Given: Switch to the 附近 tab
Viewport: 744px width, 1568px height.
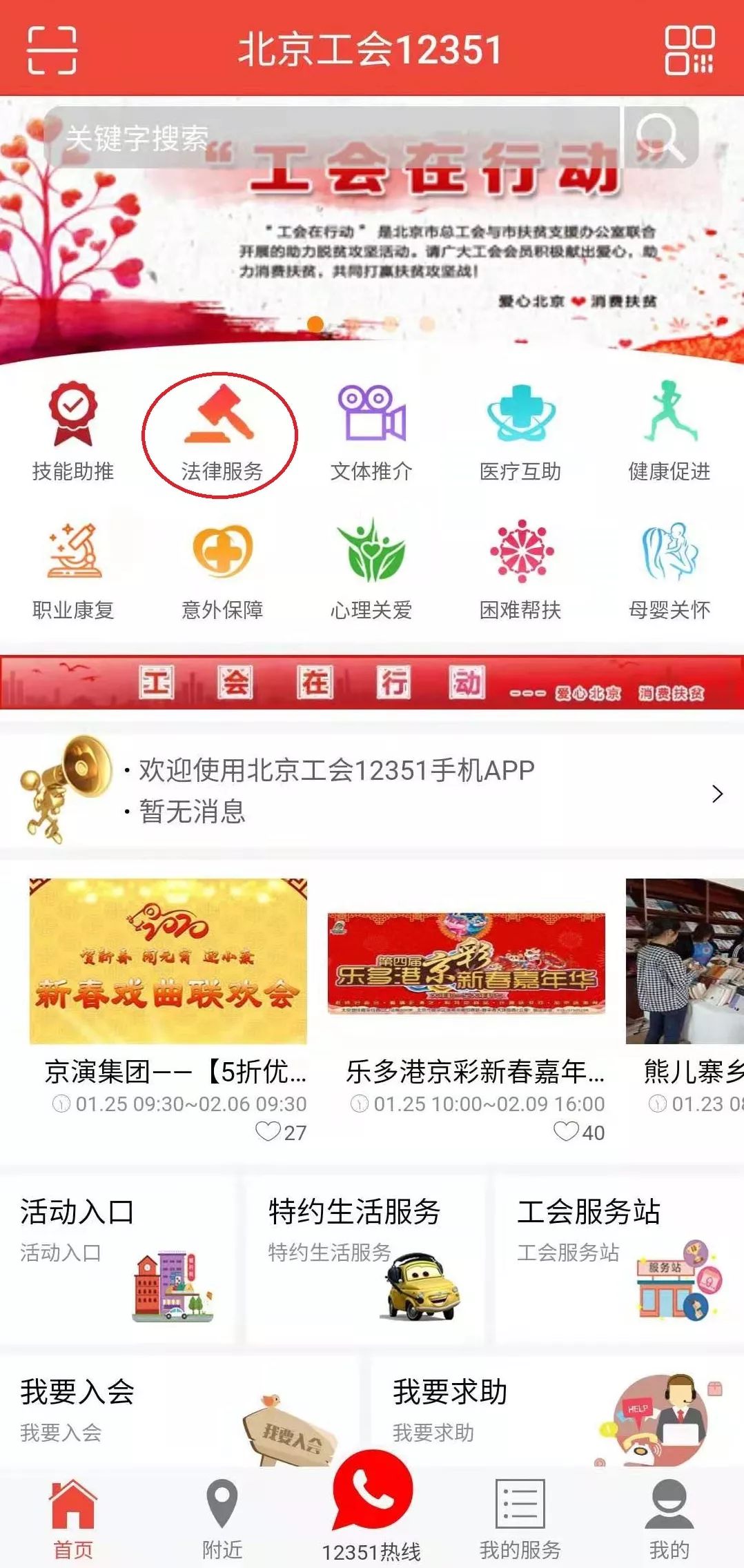Looking at the screenshot, I should tap(222, 1518).
